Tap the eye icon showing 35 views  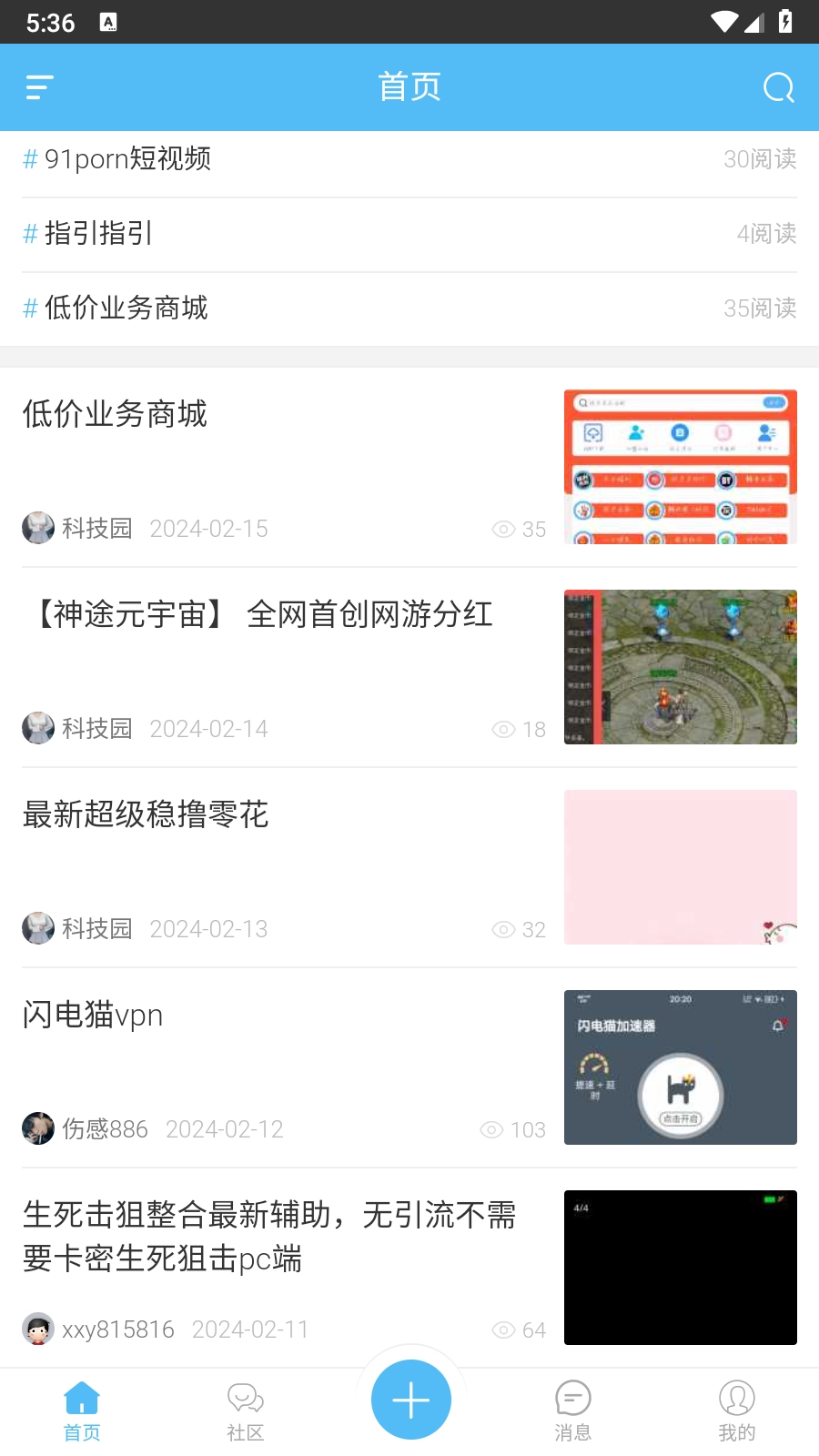click(503, 529)
